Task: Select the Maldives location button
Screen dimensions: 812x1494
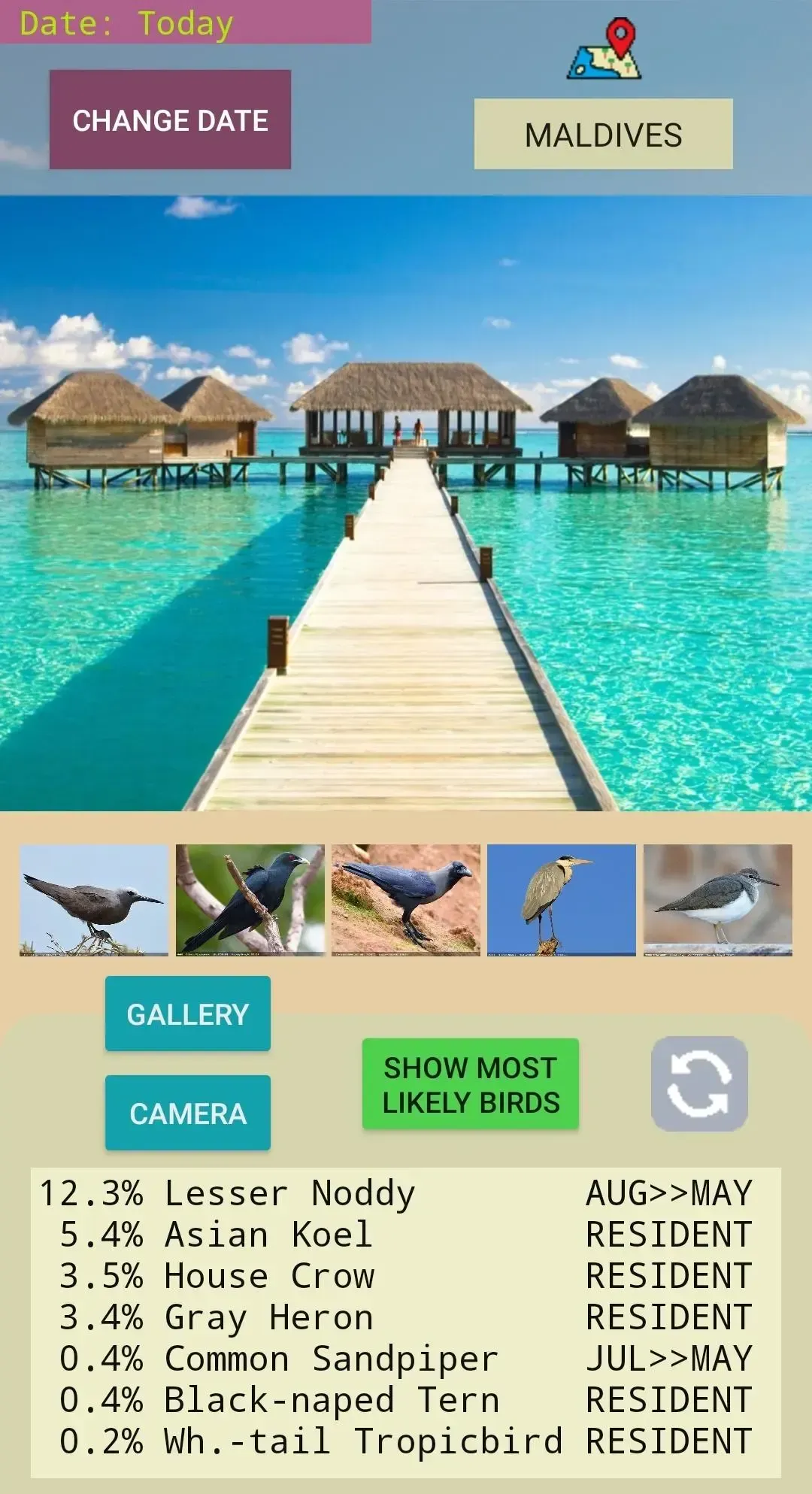Action: click(603, 135)
